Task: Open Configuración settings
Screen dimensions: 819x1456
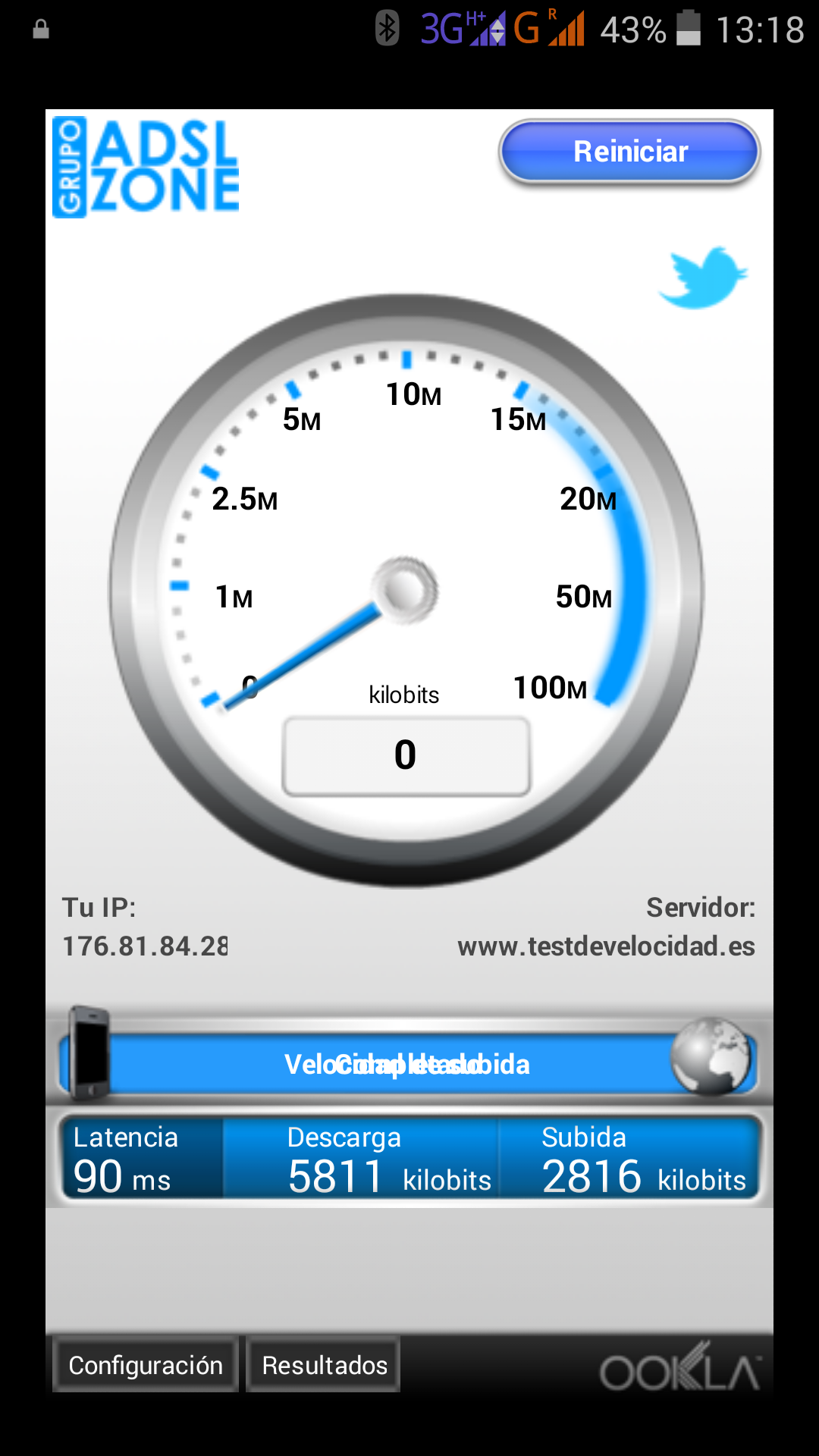Action: coord(146,1365)
